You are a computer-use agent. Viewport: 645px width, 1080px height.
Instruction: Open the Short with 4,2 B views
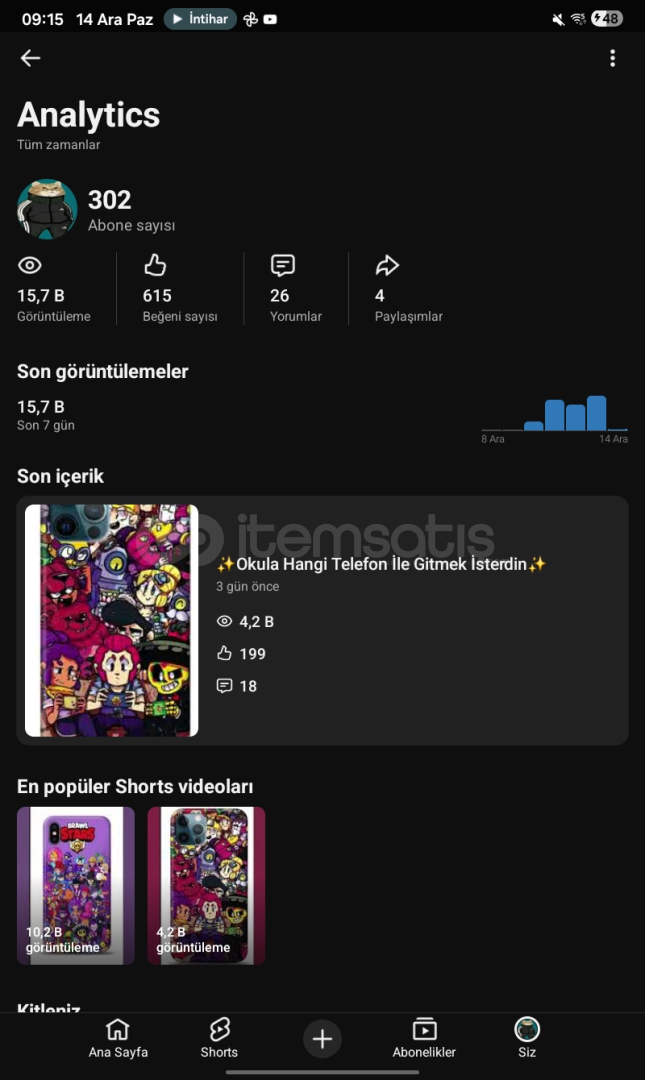pyautogui.click(x=206, y=885)
